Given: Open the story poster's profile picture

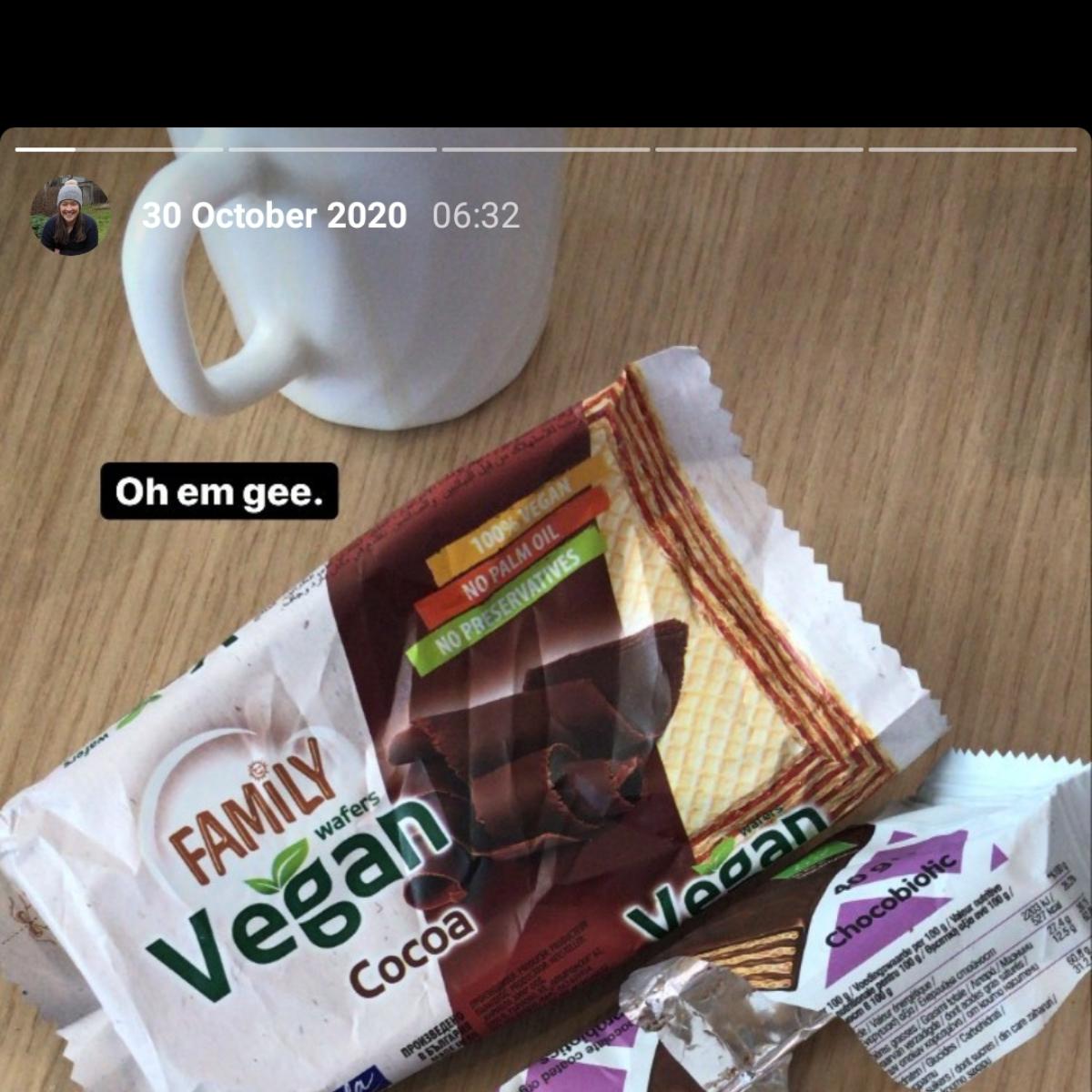Looking at the screenshot, I should pos(70,216).
